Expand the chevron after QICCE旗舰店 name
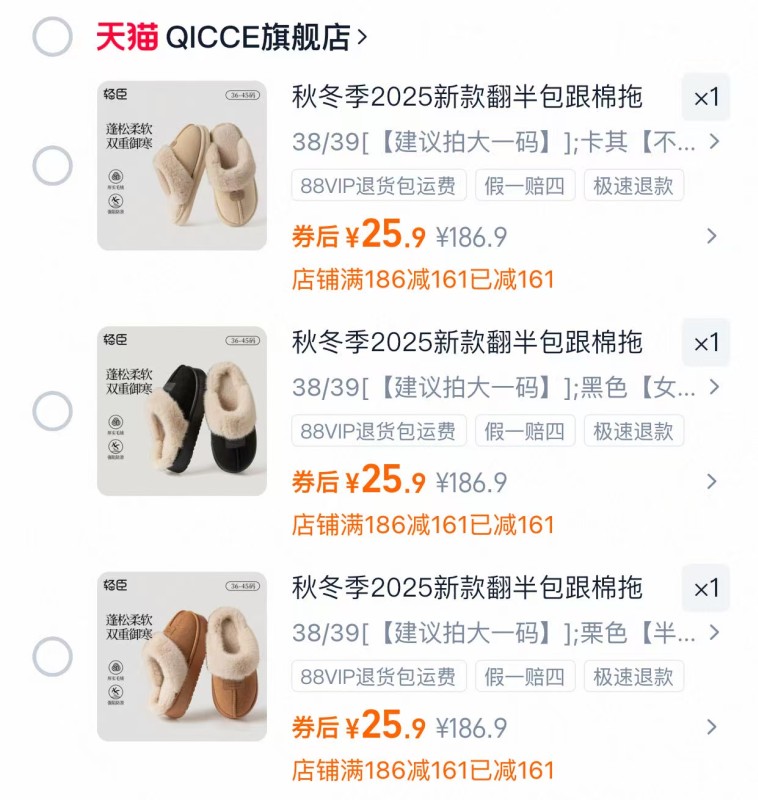Screen dimensions: 758x800 tap(364, 33)
